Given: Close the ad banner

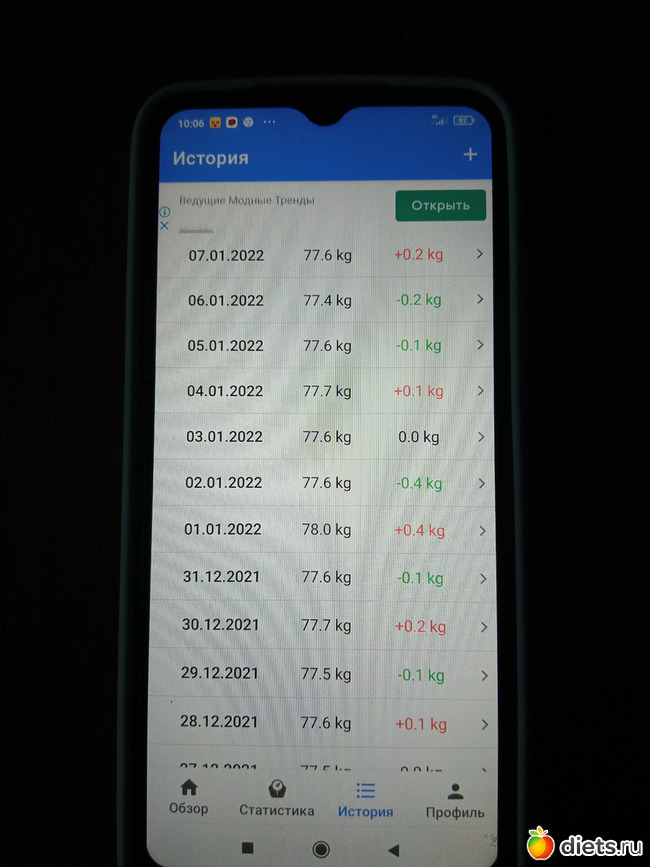Looking at the screenshot, I should pyautogui.click(x=165, y=226).
